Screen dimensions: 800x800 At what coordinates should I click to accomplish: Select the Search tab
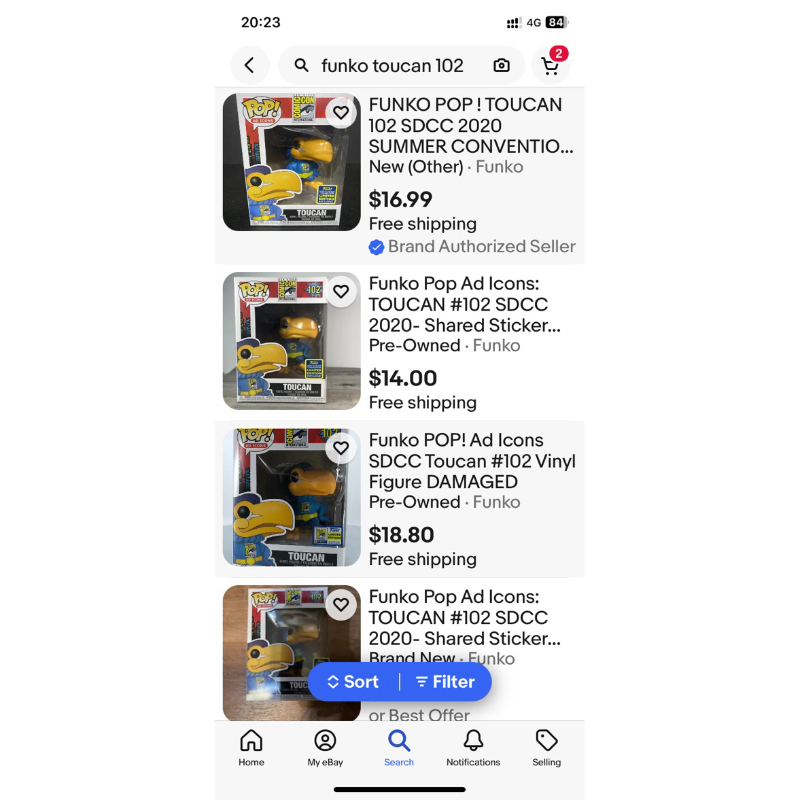(399, 747)
